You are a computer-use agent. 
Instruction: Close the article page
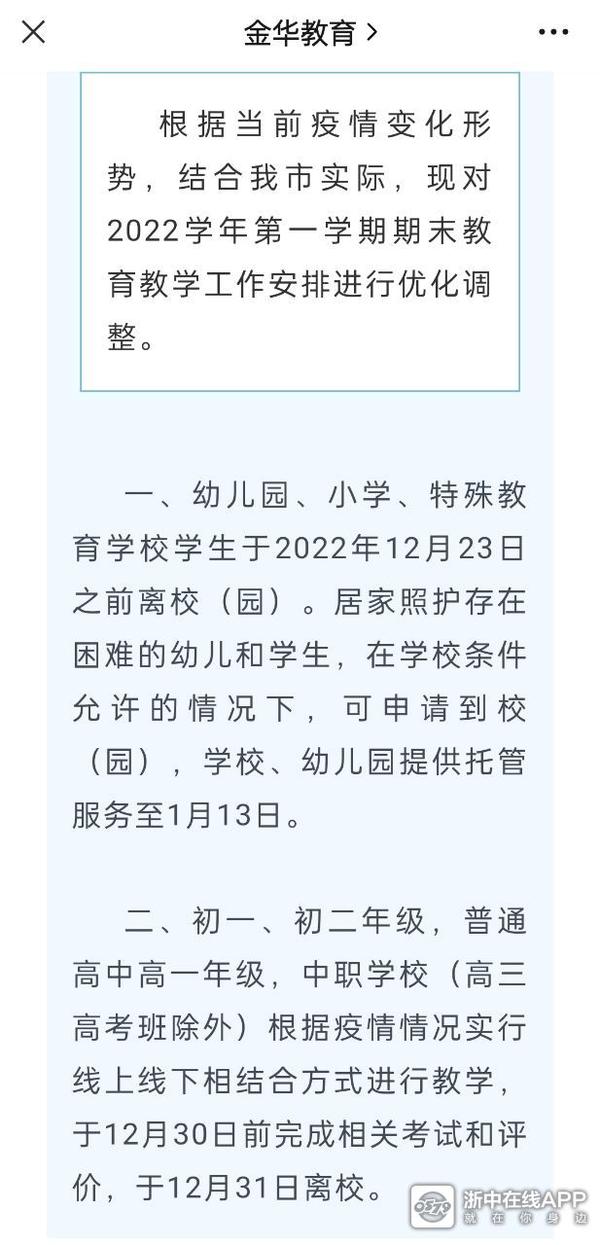[33, 33]
